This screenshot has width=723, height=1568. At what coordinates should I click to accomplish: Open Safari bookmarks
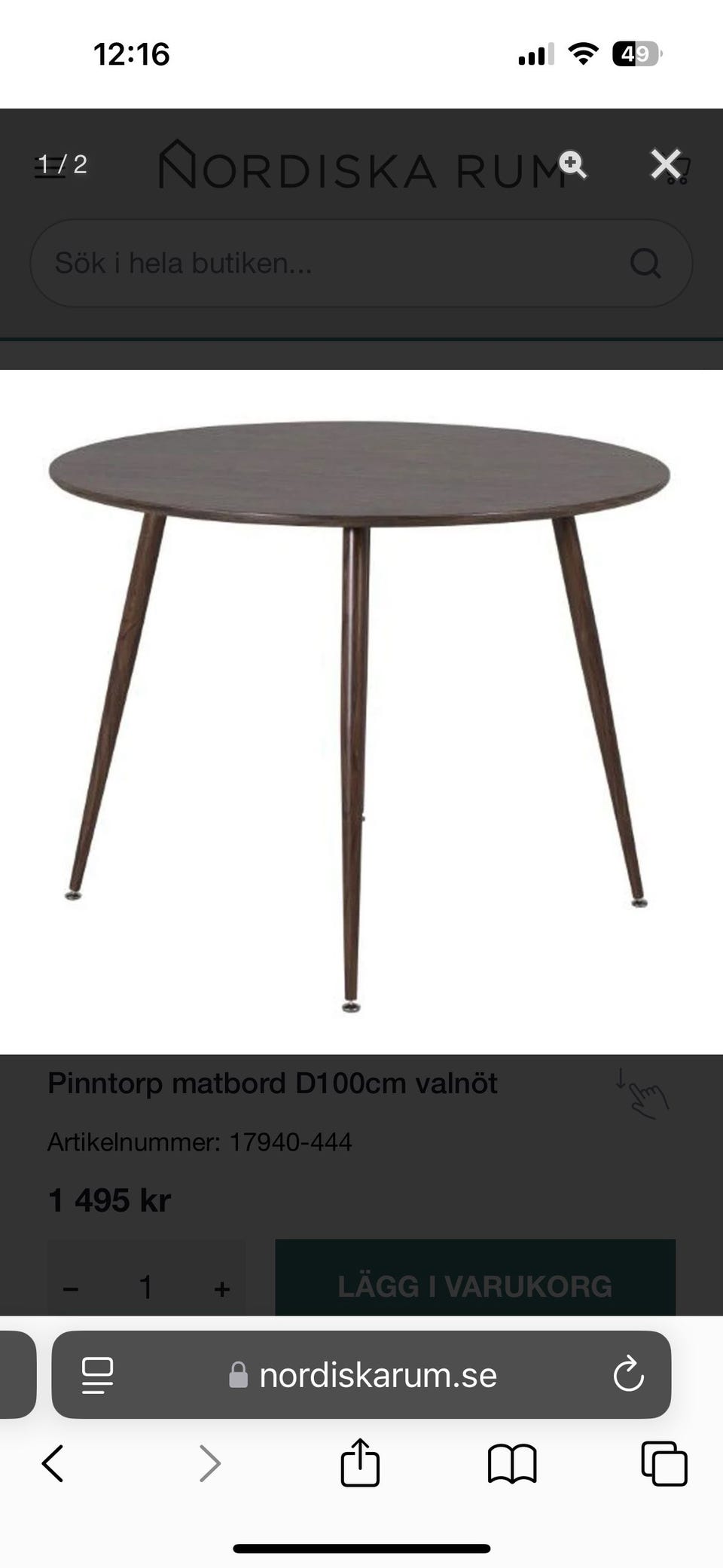point(512,1463)
